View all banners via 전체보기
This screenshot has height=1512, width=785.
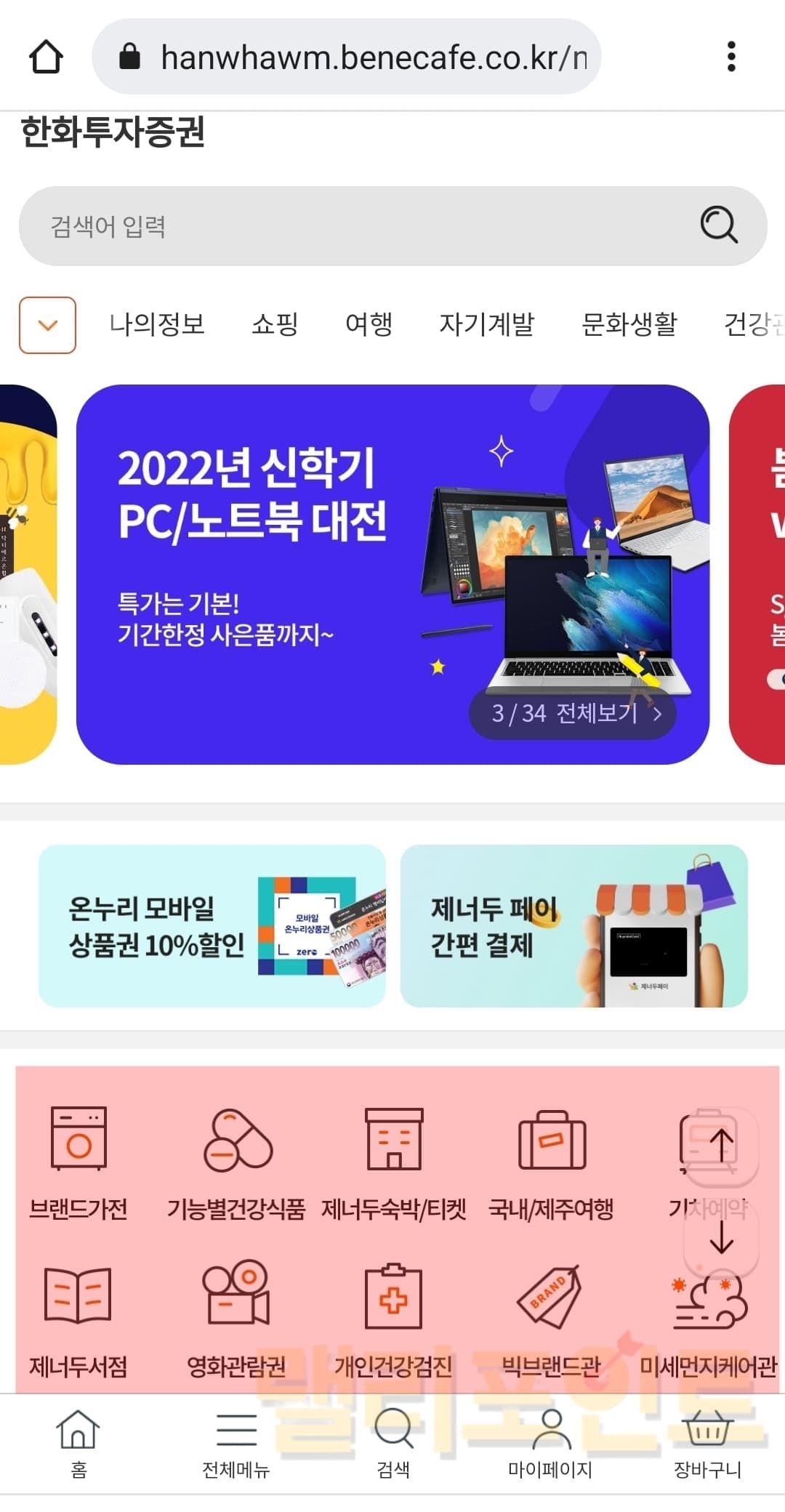point(573,713)
